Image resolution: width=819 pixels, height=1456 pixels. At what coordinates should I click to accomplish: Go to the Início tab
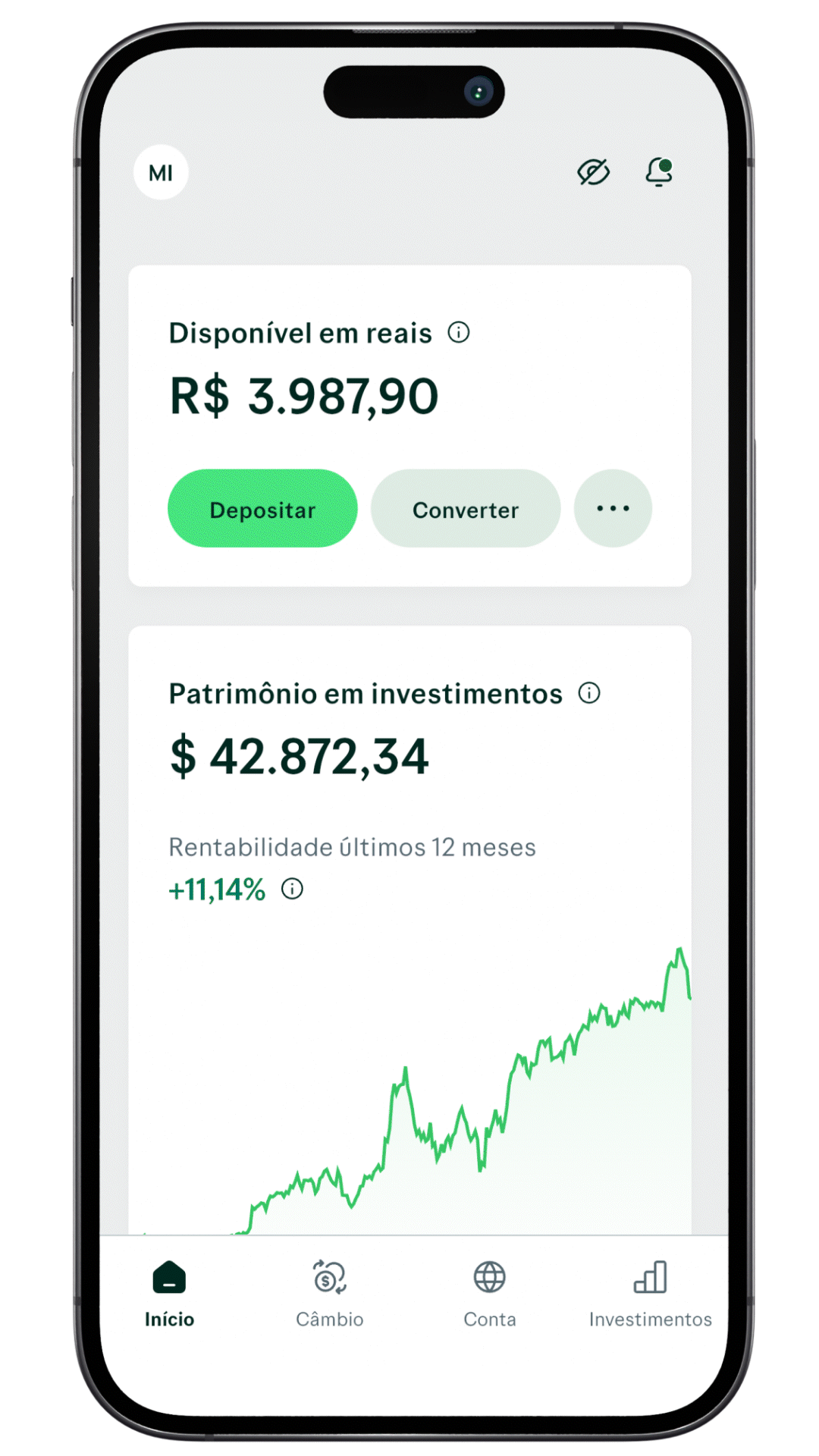coord(169,1294)
